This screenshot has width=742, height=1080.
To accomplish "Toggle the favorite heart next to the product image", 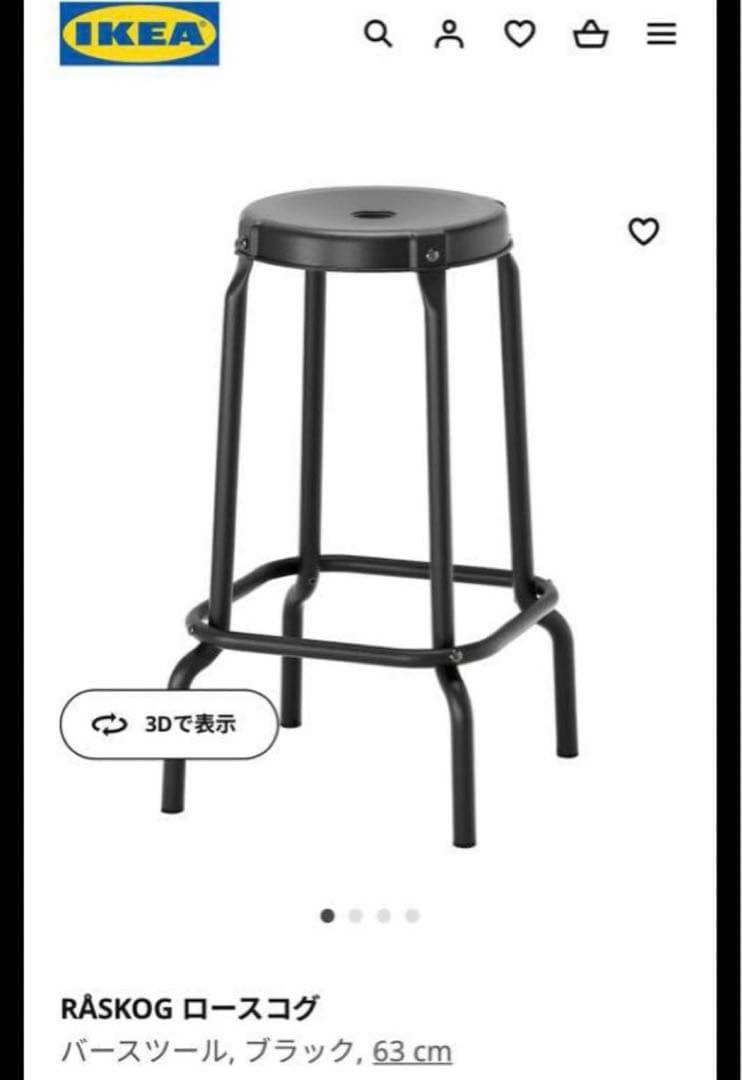I will (645, 230).
